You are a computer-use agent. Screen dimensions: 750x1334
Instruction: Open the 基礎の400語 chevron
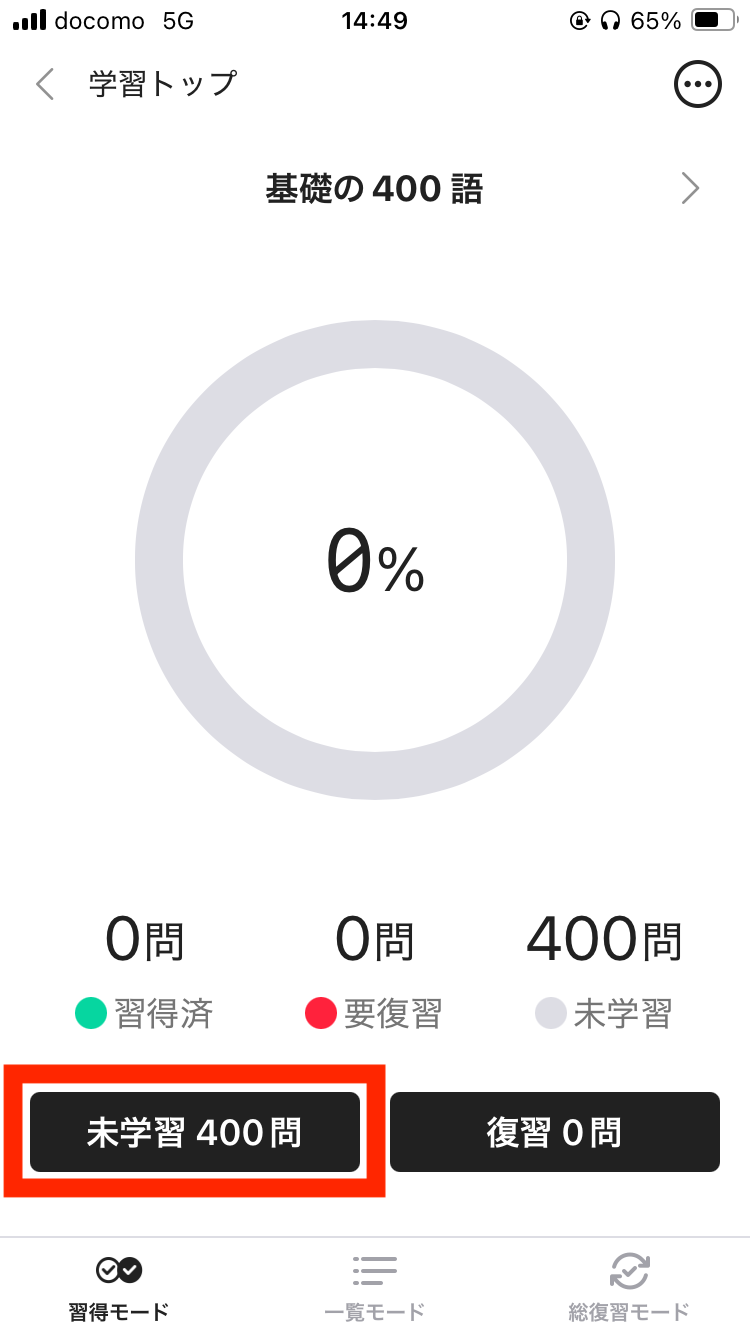coord(690,188)
